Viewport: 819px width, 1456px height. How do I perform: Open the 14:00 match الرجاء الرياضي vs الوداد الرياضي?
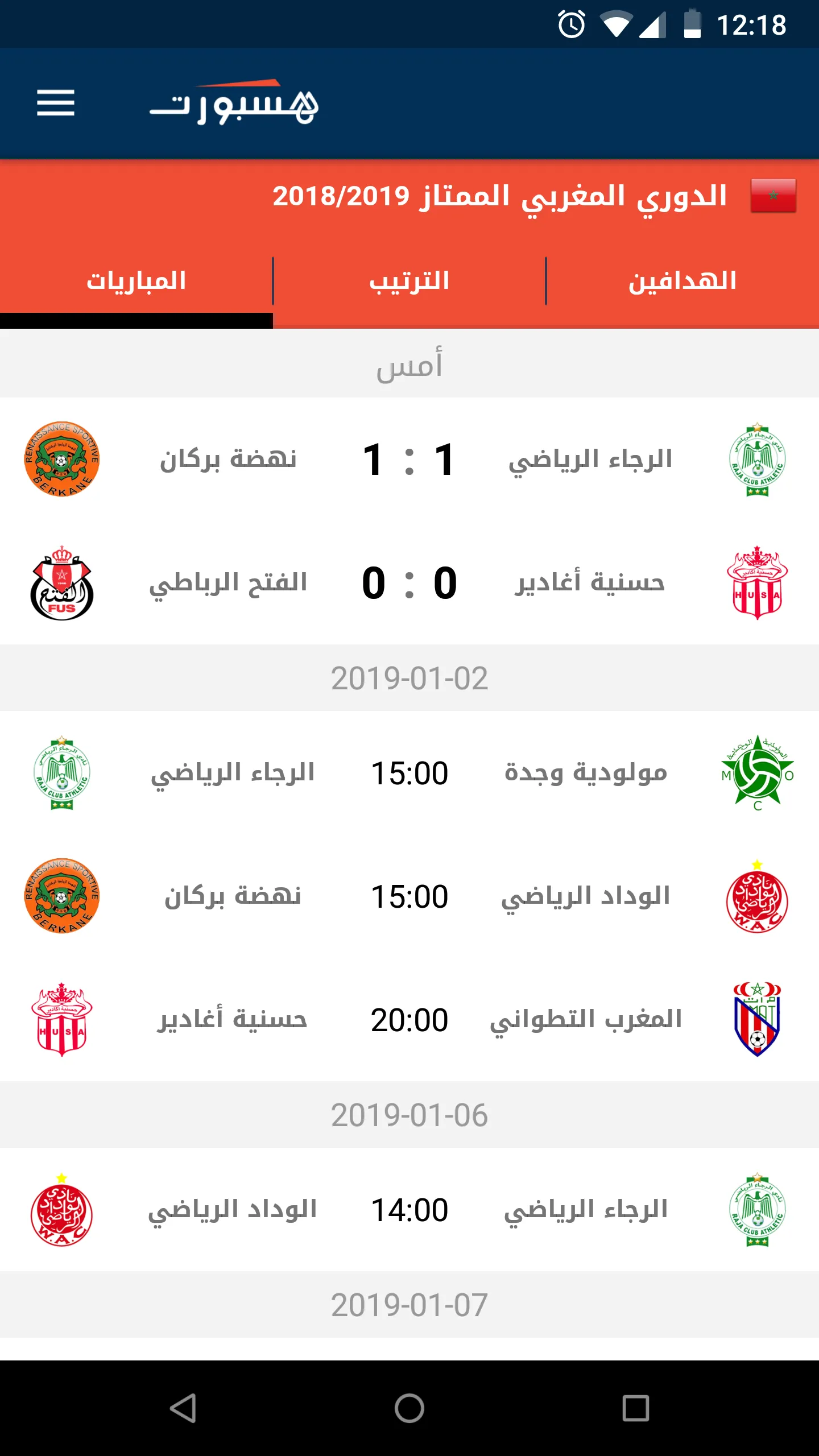[409, 1210]
